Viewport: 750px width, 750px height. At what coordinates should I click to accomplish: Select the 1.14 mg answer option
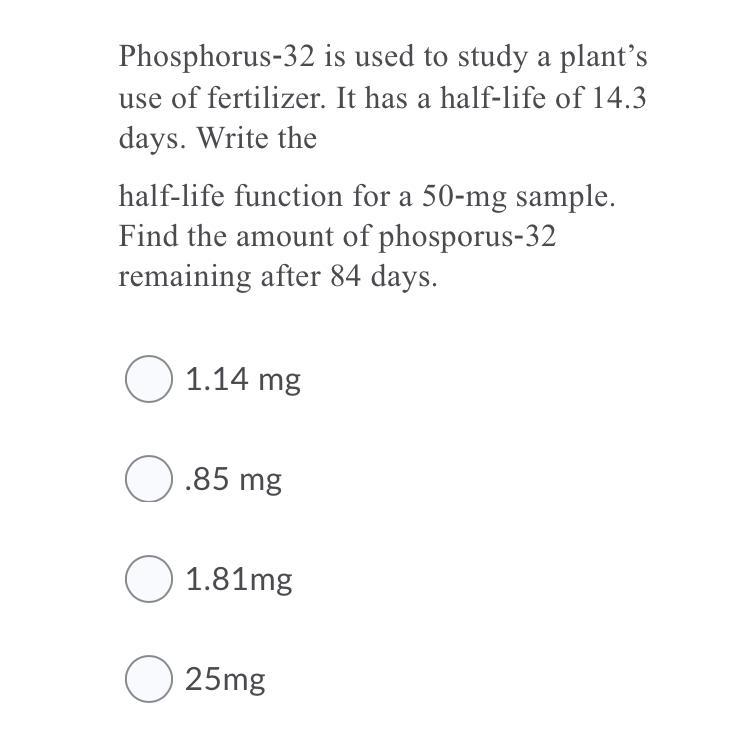(149, 380)
